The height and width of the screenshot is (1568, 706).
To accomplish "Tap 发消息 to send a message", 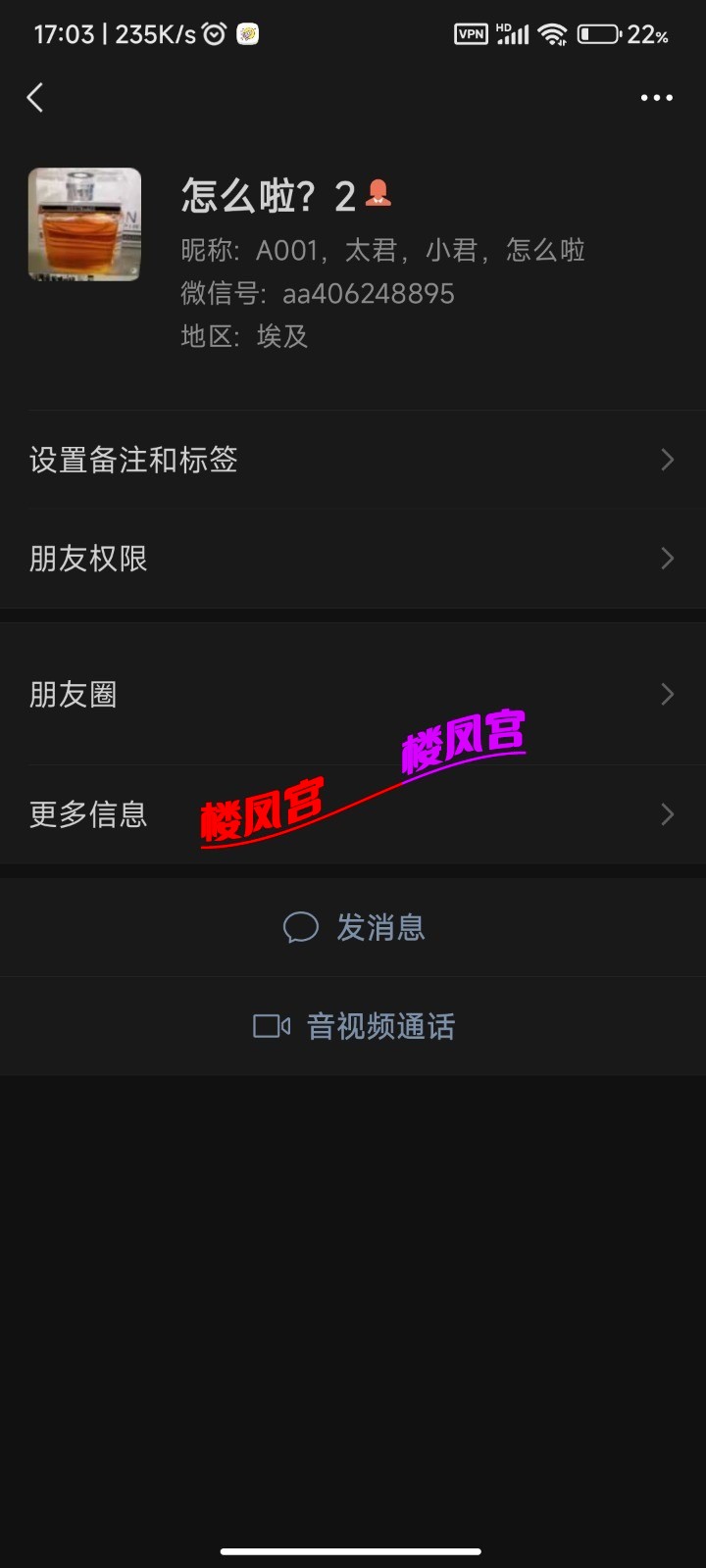I will click(x=355, y=927).
